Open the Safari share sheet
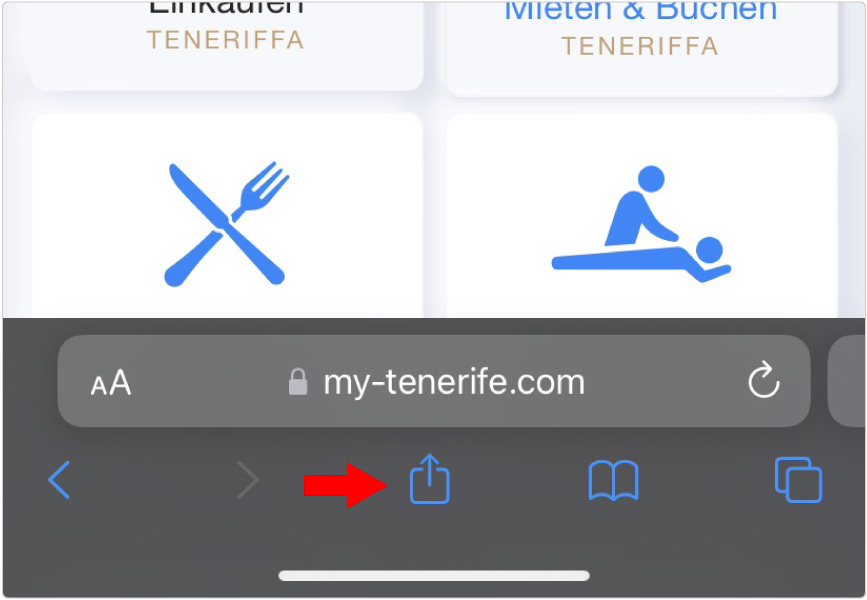The image size is (867, 600). [430, 481]
